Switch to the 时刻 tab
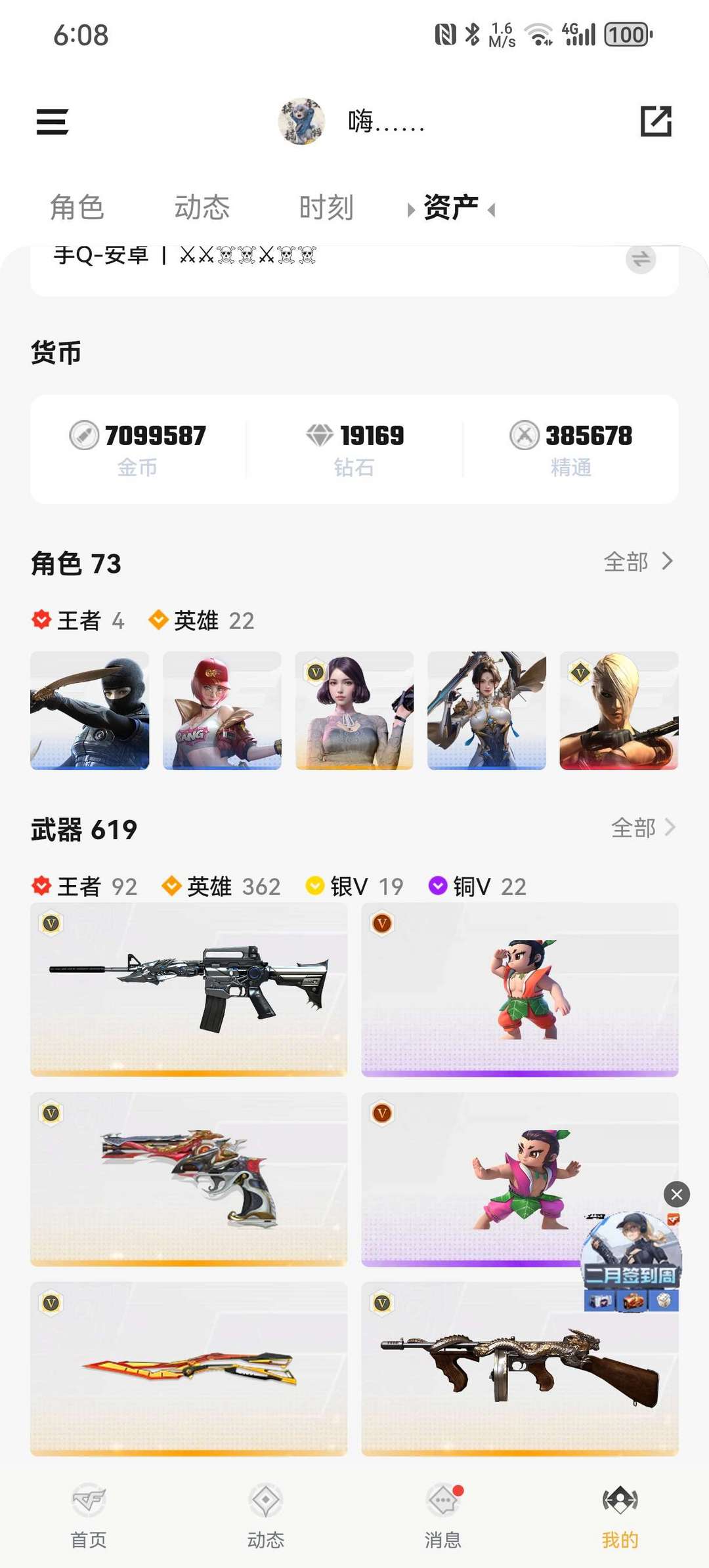 coord(326,208)
